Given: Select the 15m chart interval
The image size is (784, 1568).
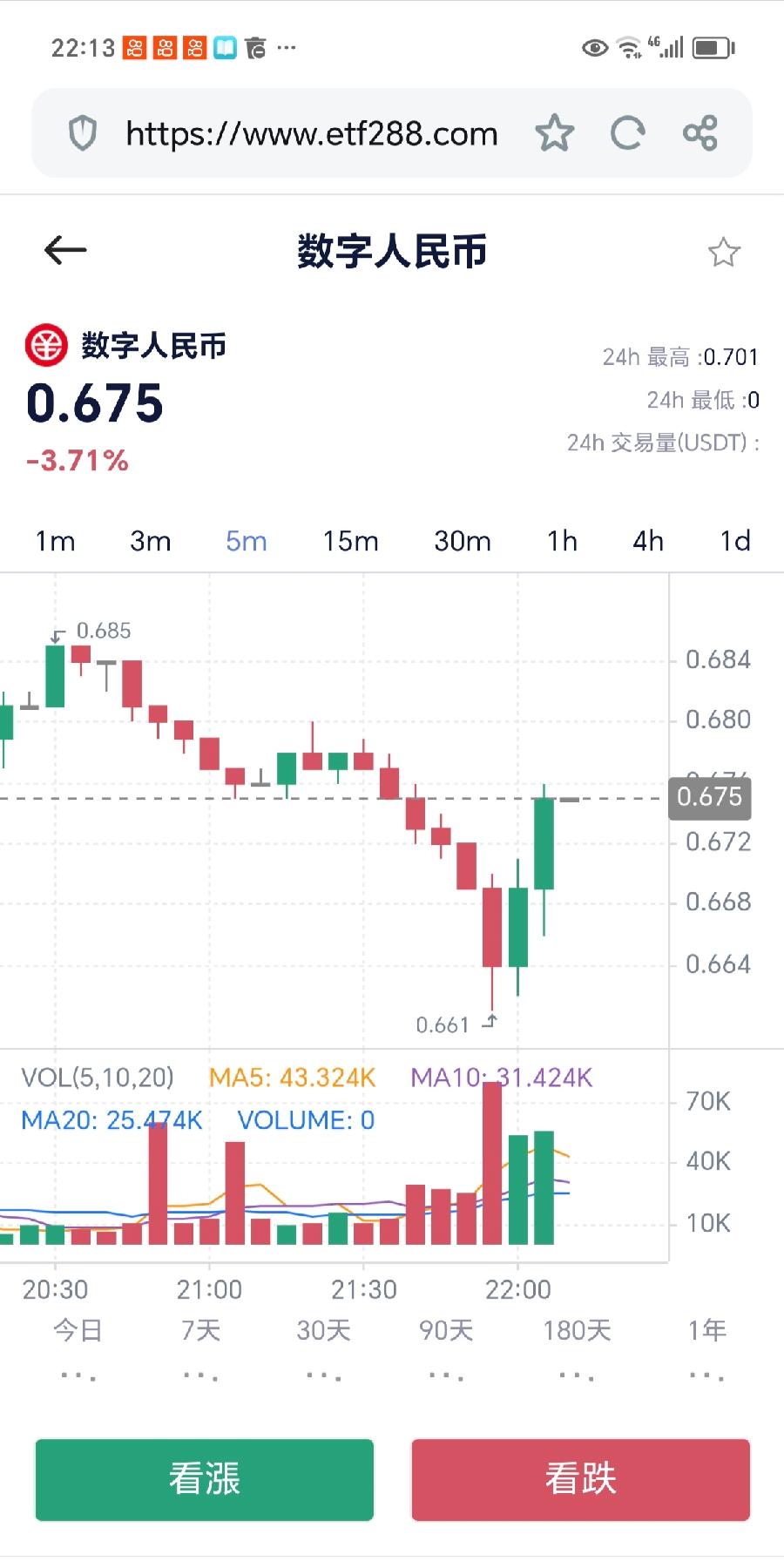Looking at the screenshot, I should click(351, 541).
